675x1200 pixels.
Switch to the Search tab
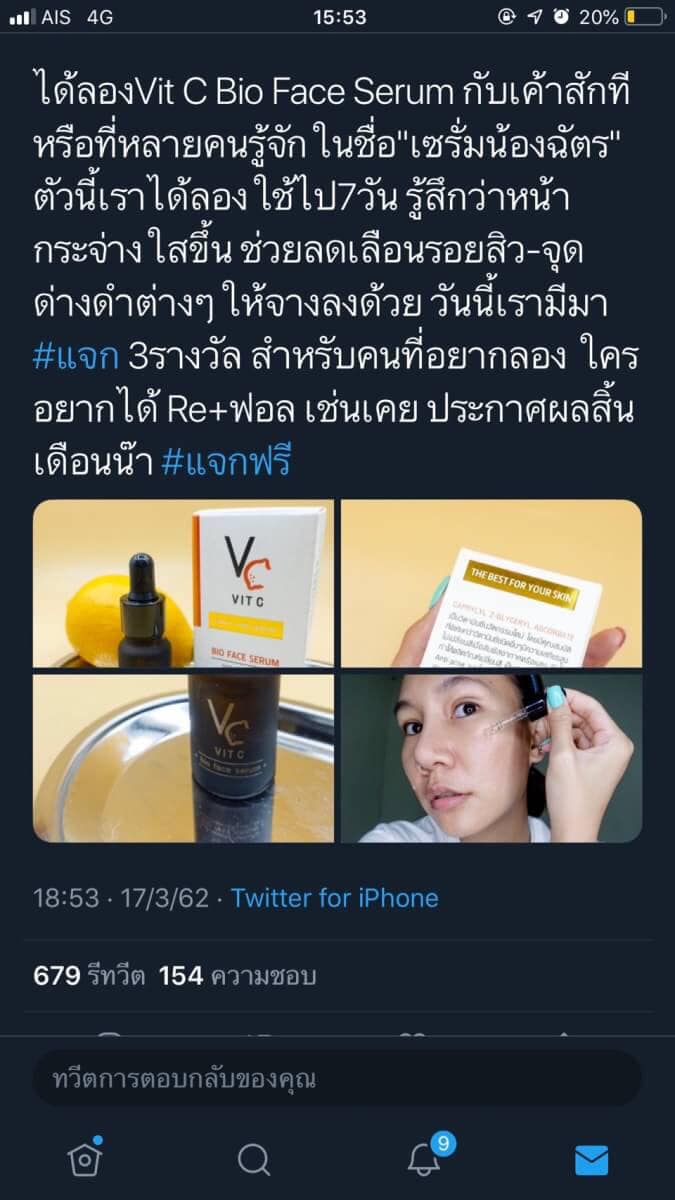click(254, 1159)
